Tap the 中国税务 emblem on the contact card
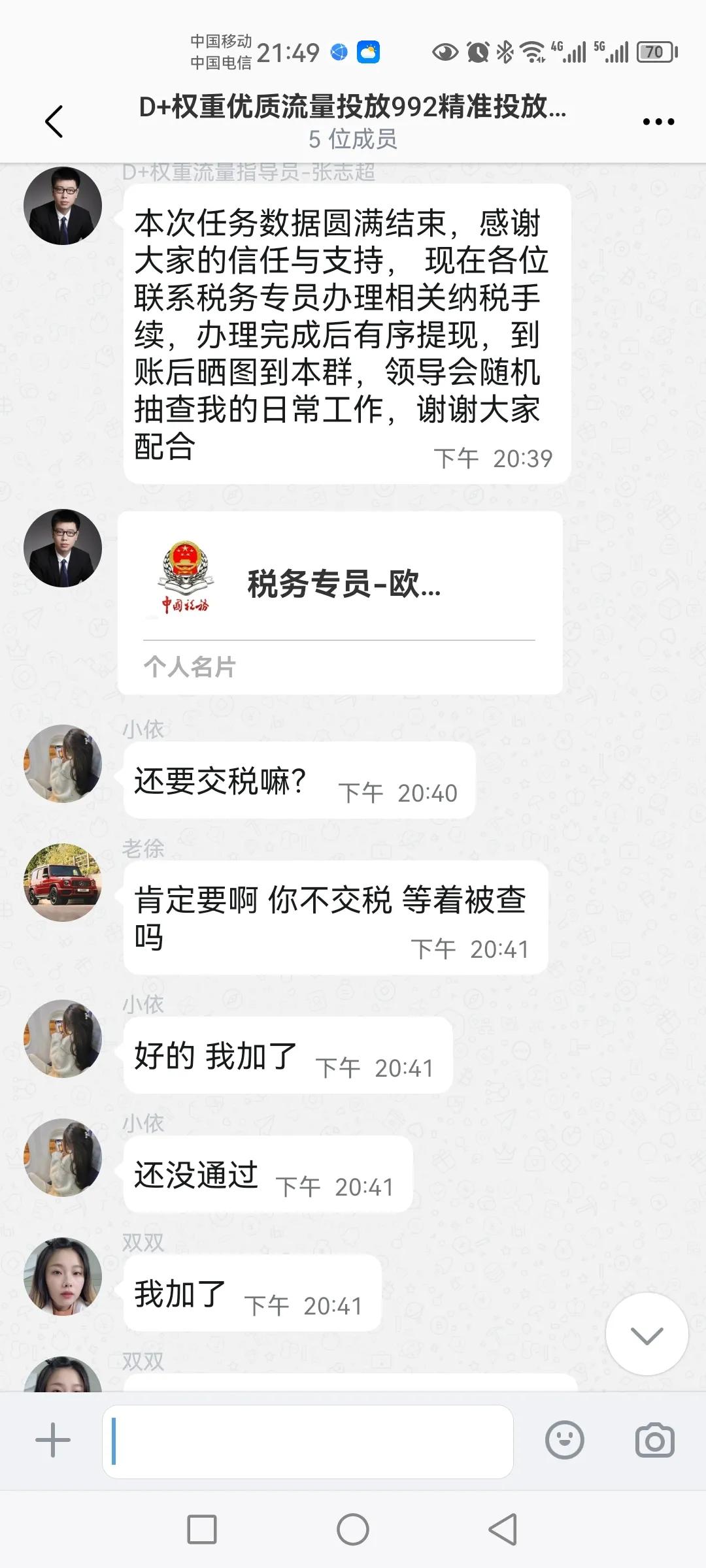Image resolution: width=706 pixels, height=1568 pixels. (x=186, y=575)
